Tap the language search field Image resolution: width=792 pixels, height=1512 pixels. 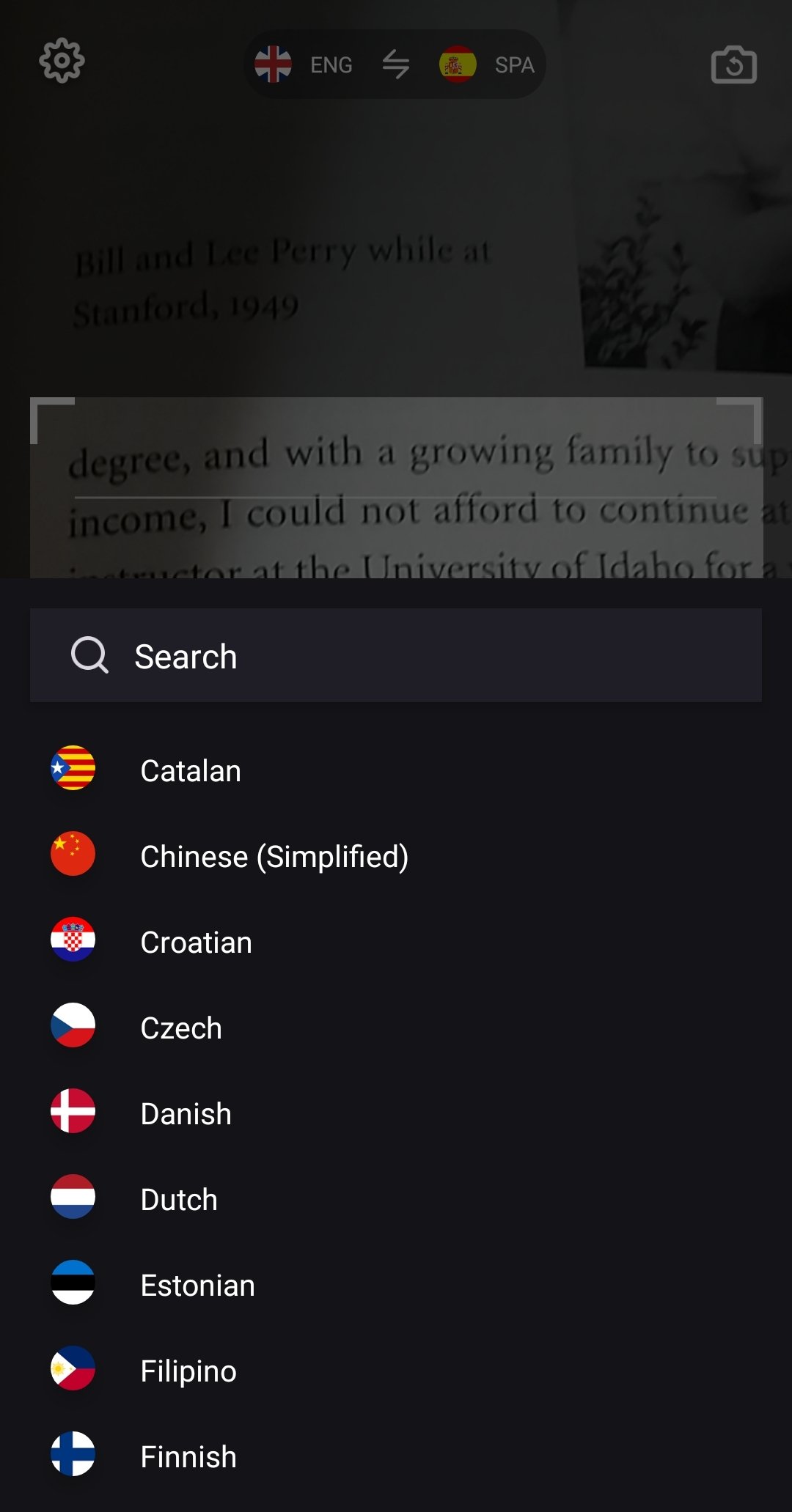pos(396,655)
